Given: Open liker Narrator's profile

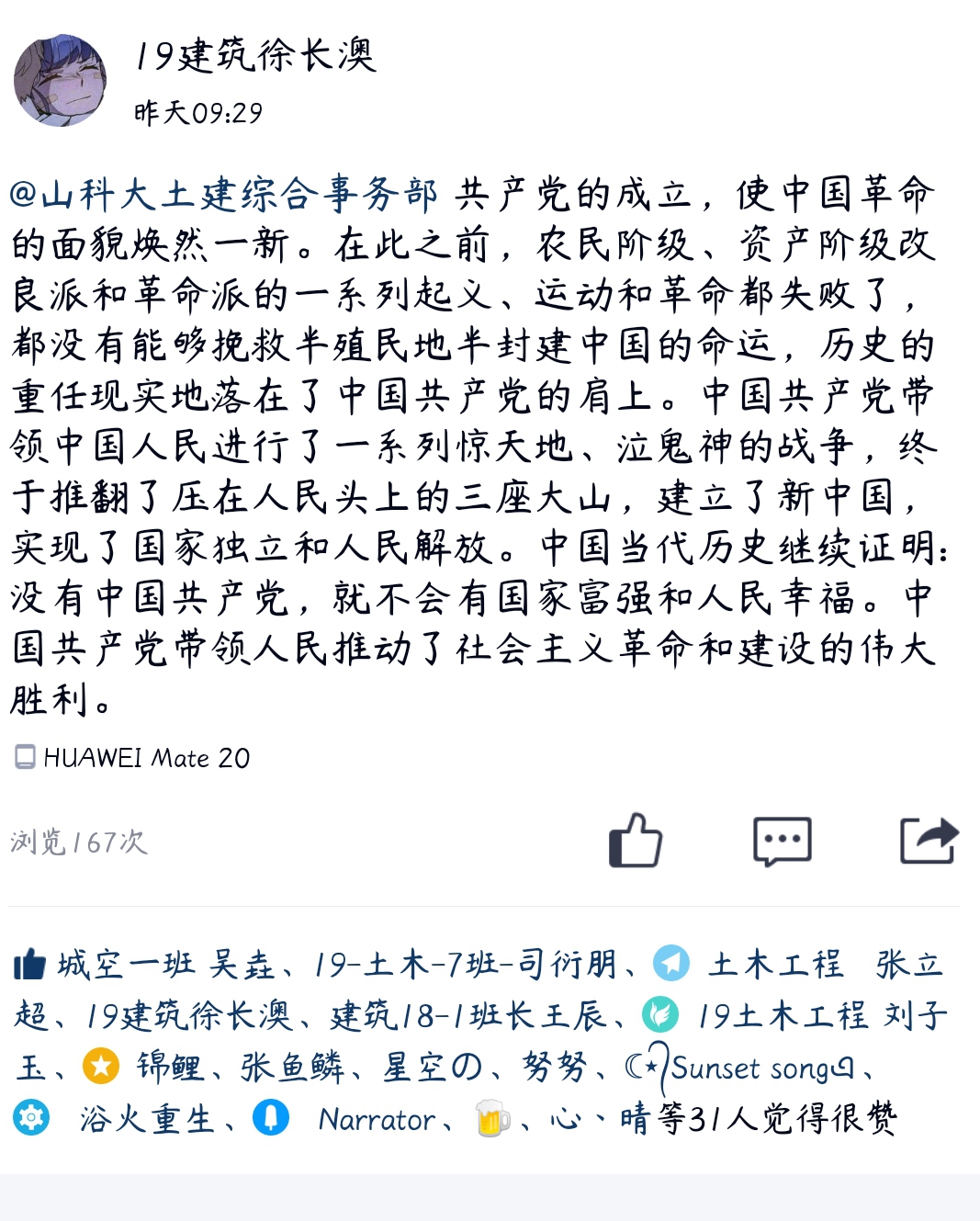Looking at the screenshot, I should point(377,1119).
